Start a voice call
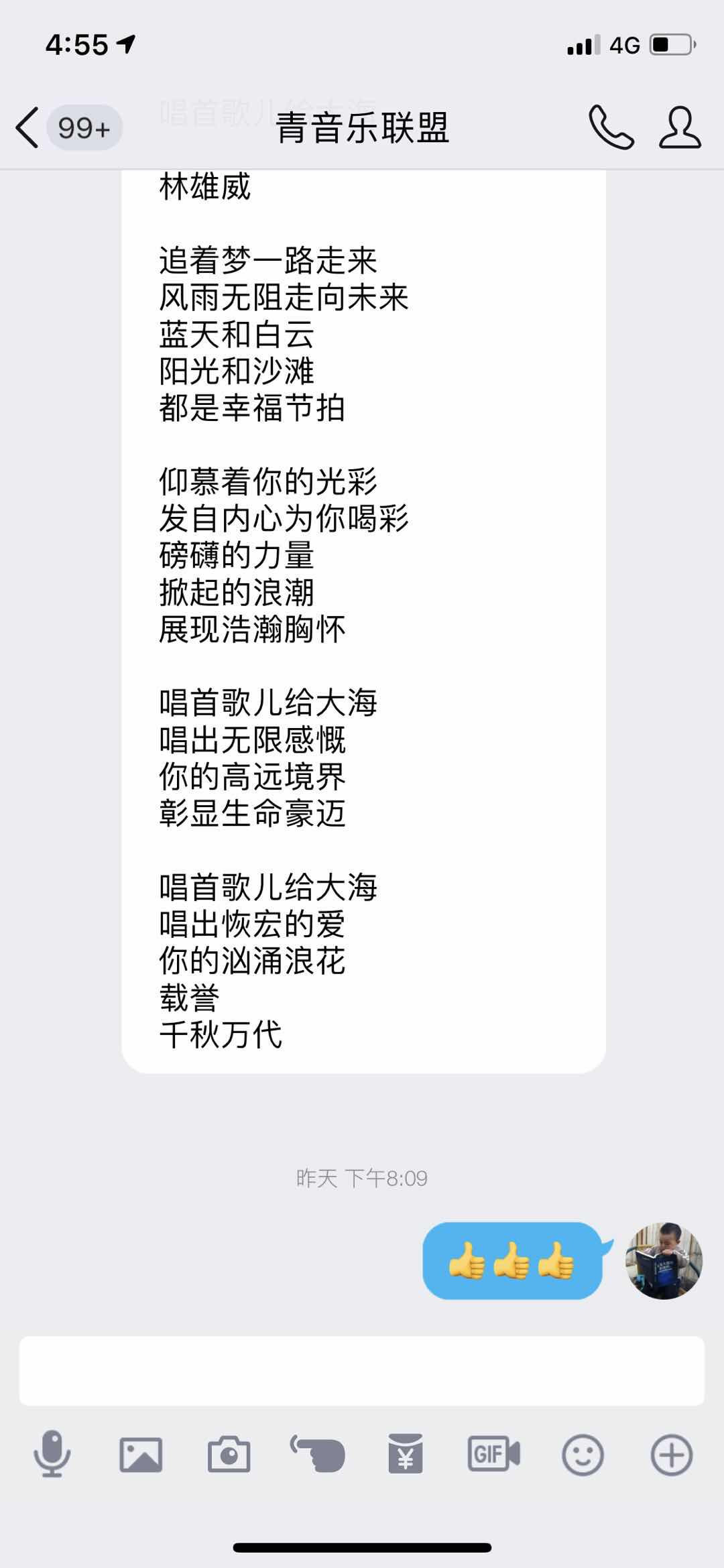The width and height of the screenshot is (724, 1568). click(x=611, y=127)
